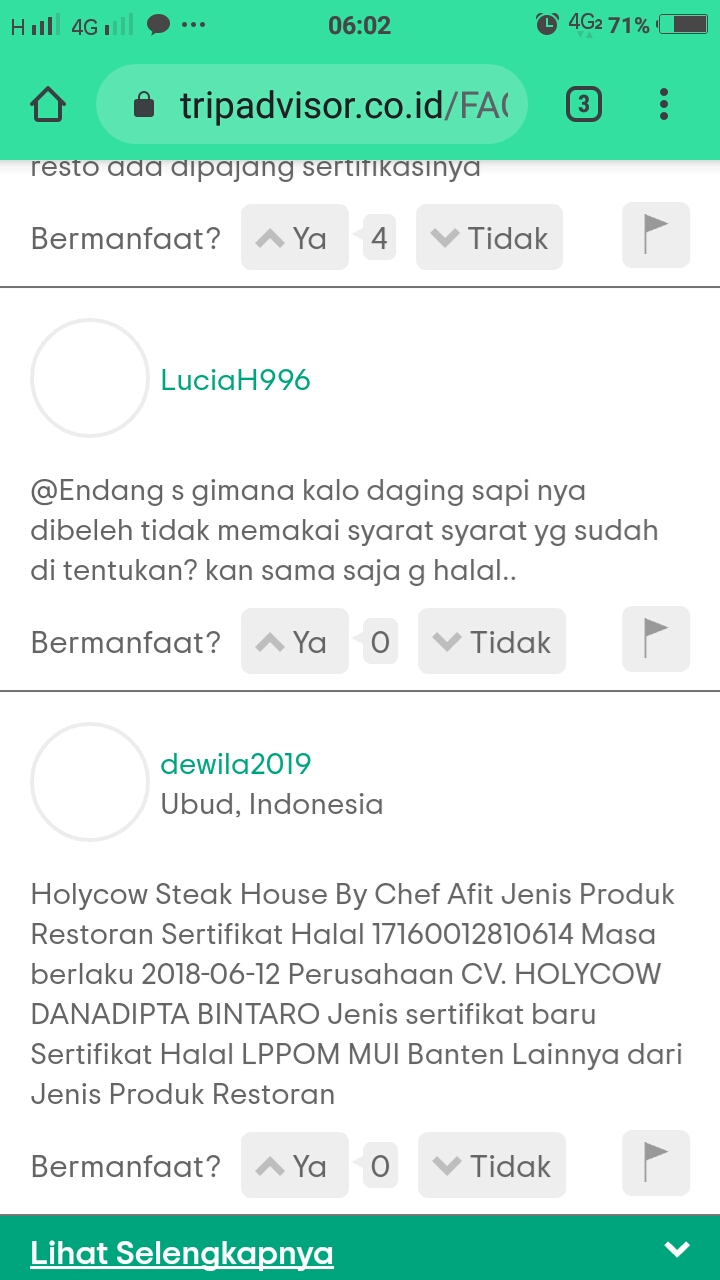Open the browser overflow menu
Screen dimensions: 720x1280
(x=664, y=105)
